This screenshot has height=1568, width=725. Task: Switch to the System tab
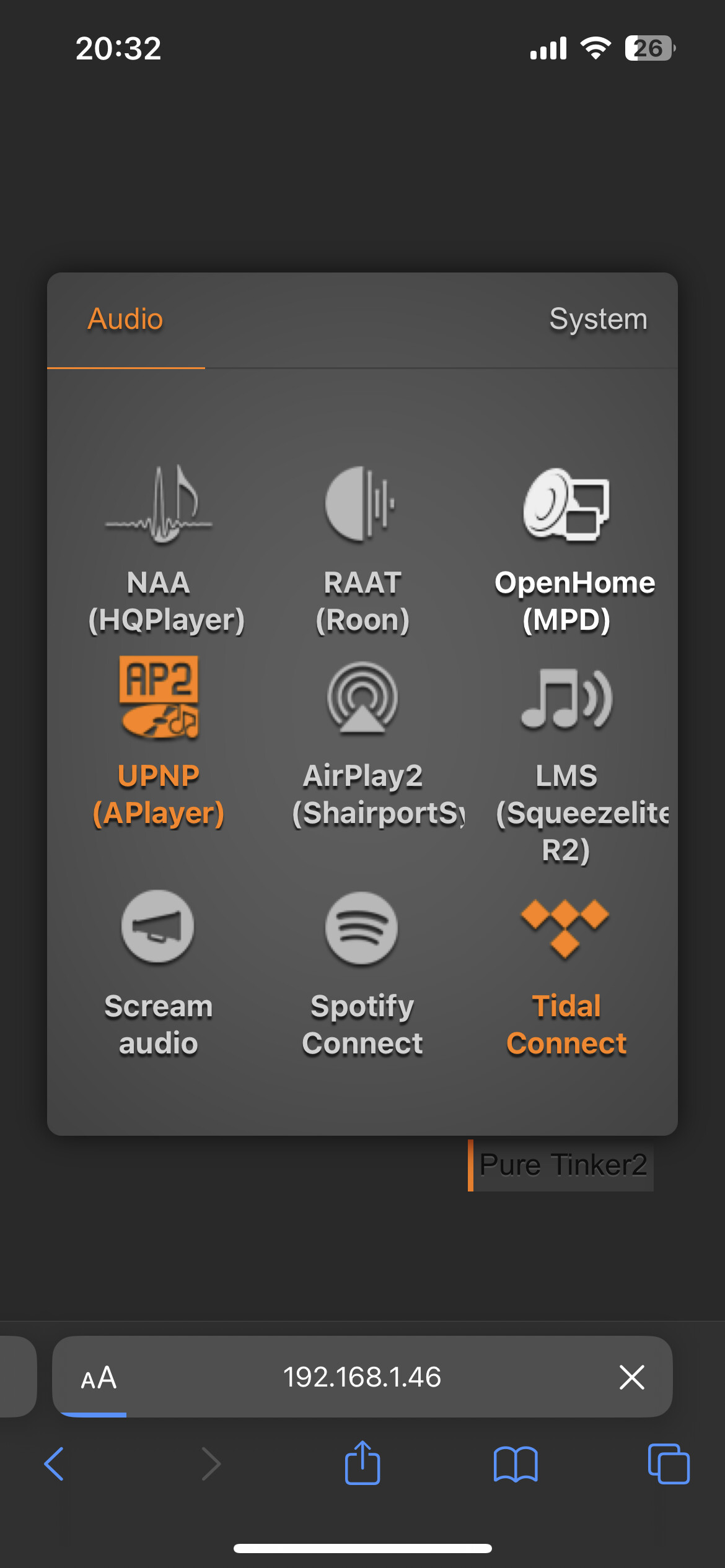[x=598, y=320]
